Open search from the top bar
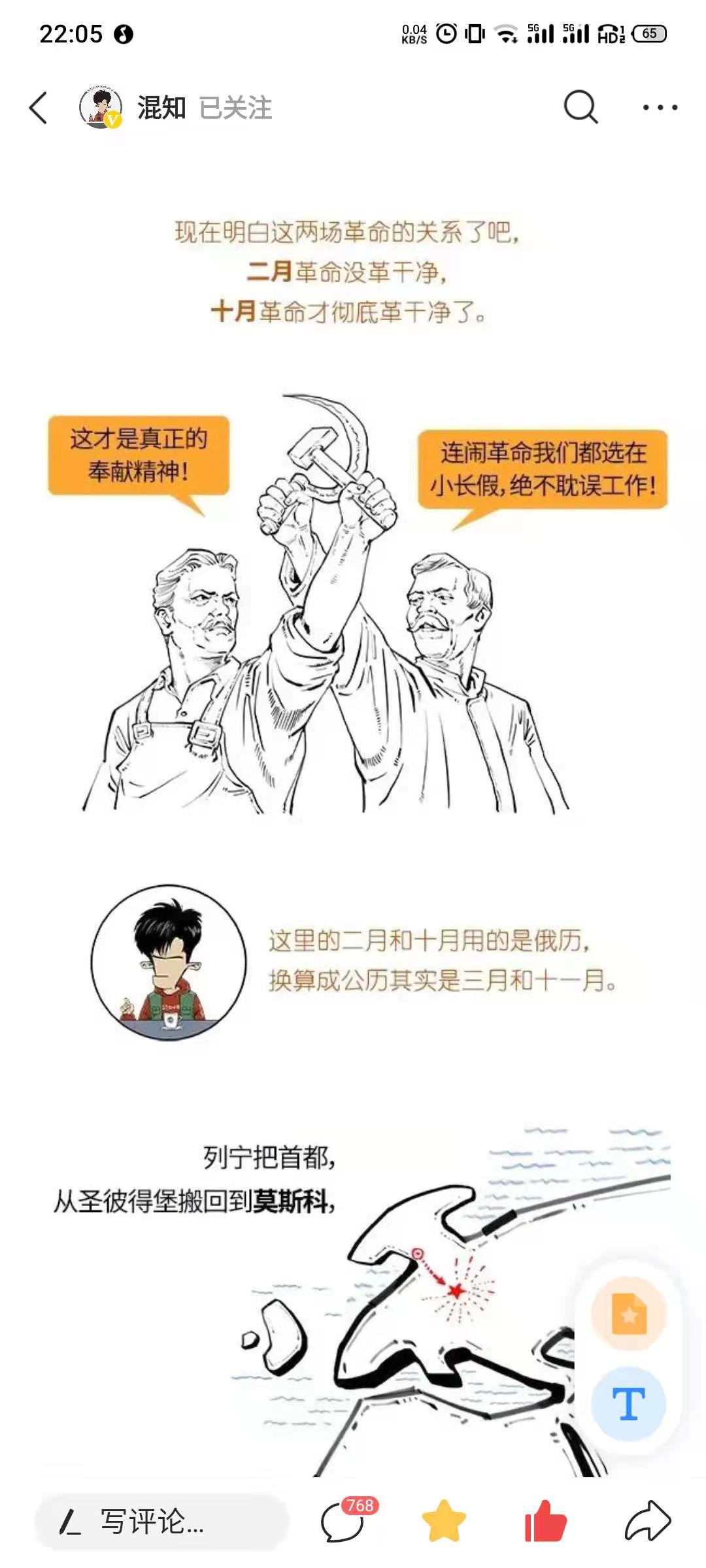This screenshot has height=1568, width=706. pos(580,107)
